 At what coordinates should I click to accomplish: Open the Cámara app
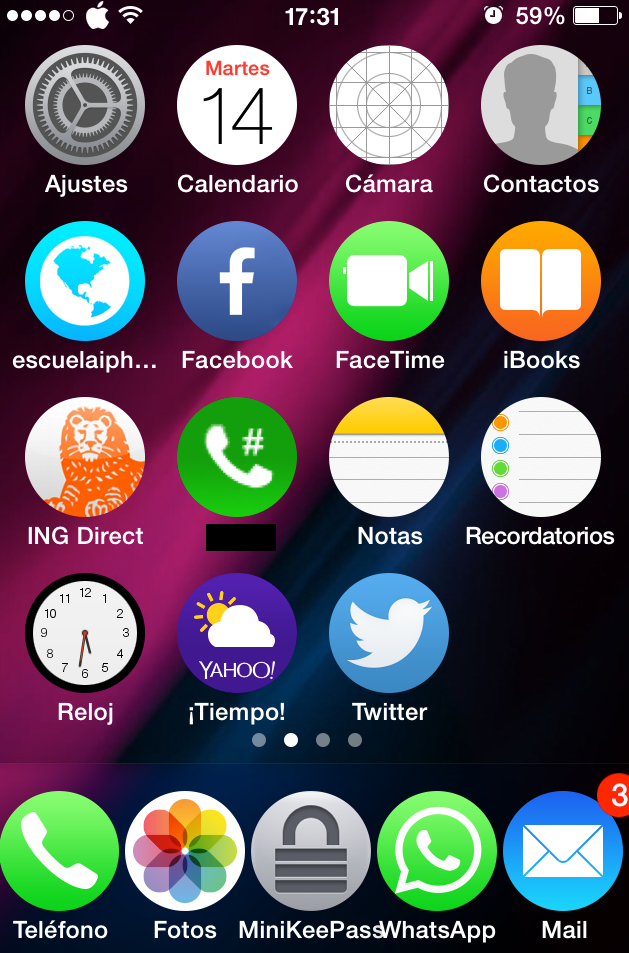[389, 105]
